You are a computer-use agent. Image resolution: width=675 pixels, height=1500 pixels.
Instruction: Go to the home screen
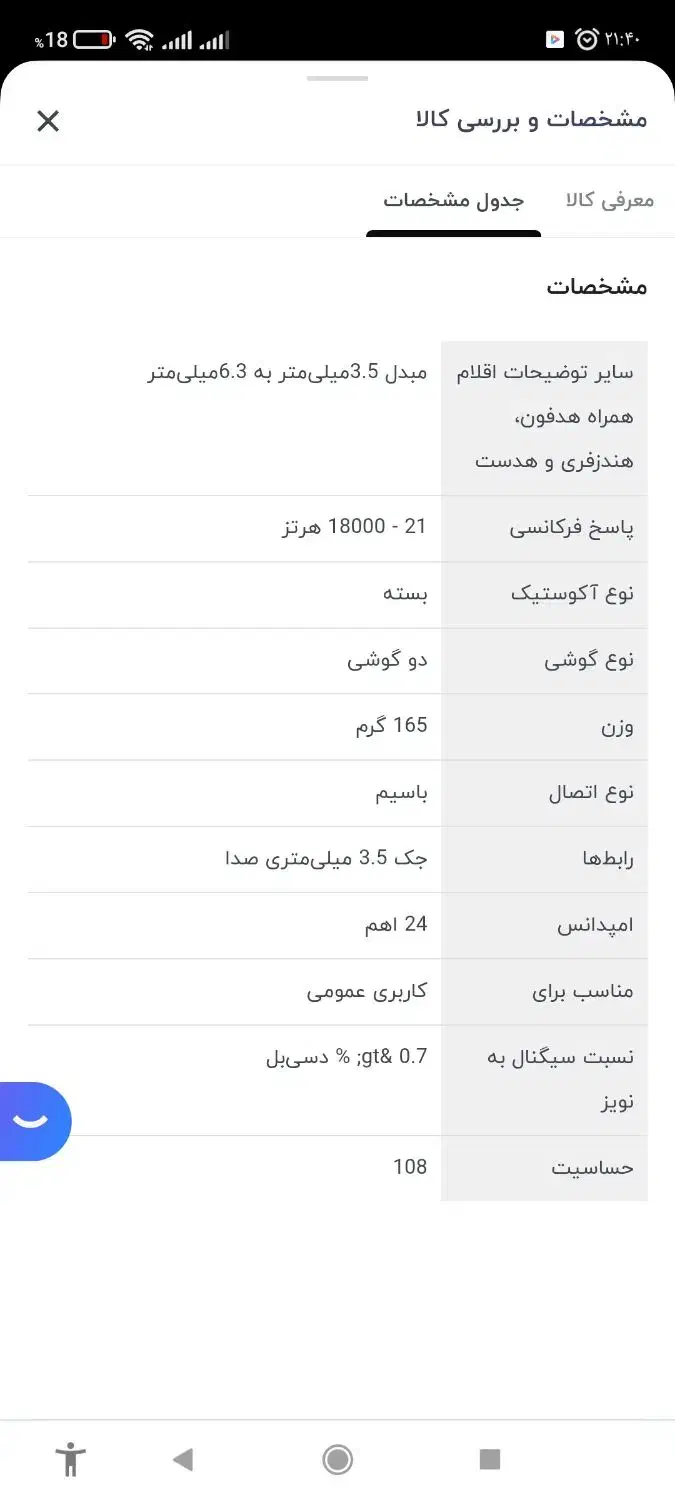(x=338, y=1459)
